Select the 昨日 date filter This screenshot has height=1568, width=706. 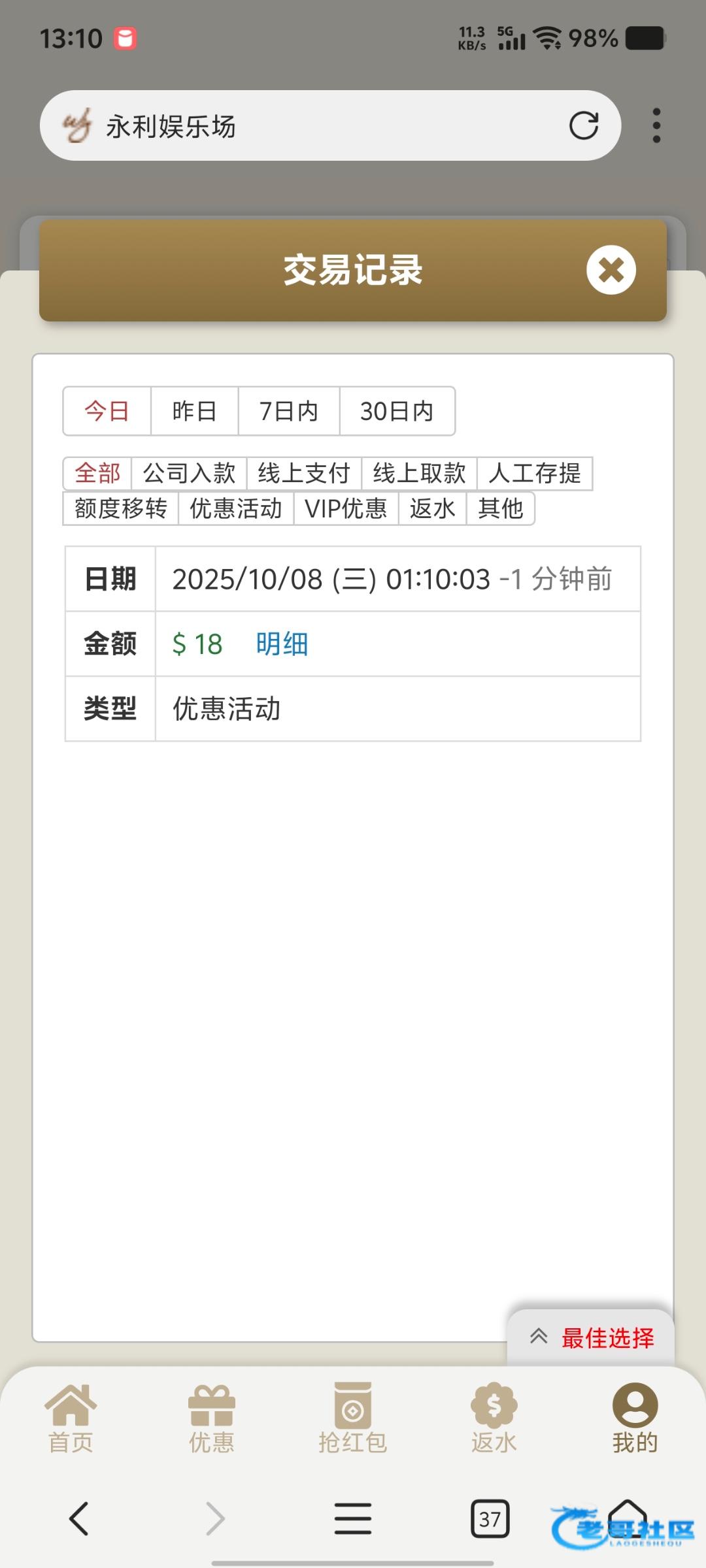(x=194, y=411)
